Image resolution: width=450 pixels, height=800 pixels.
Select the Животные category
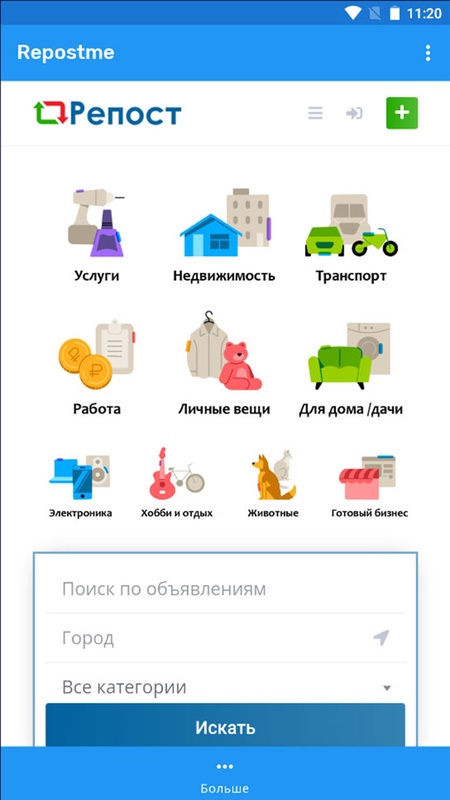coord(273,484)
